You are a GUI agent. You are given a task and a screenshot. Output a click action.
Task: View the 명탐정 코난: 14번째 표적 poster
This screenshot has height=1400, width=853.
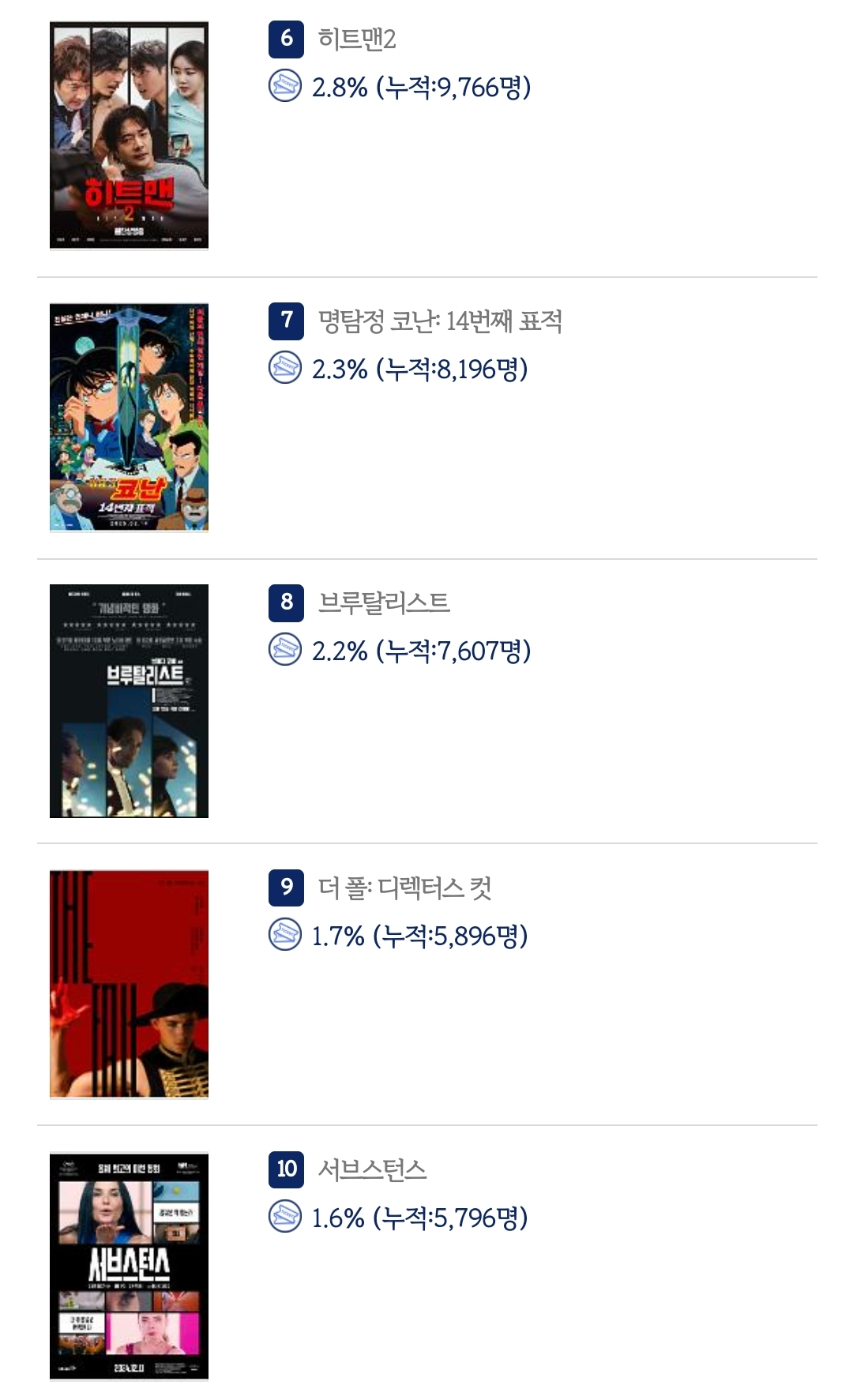tap(129, 417)
